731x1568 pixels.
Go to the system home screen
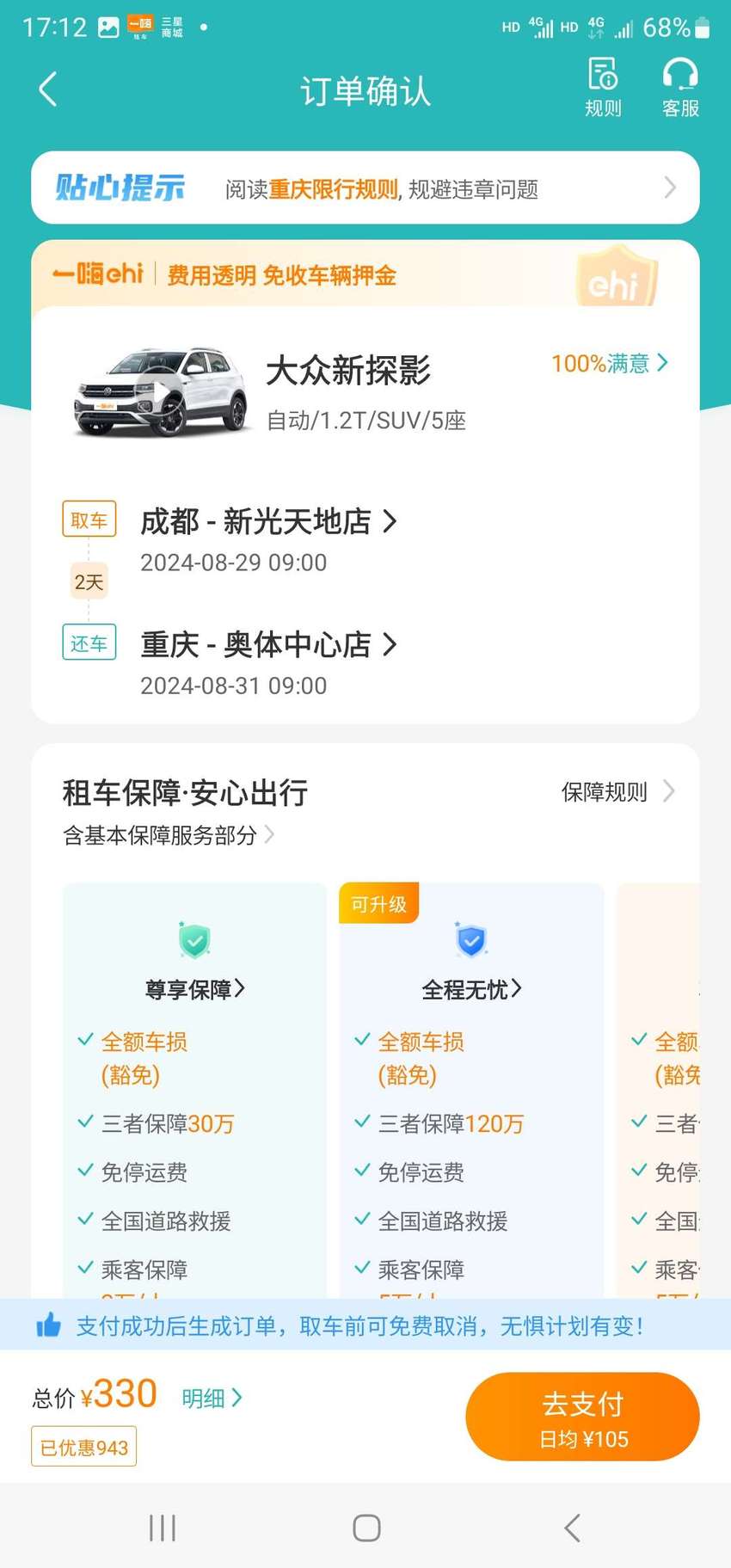(366, 1528)
